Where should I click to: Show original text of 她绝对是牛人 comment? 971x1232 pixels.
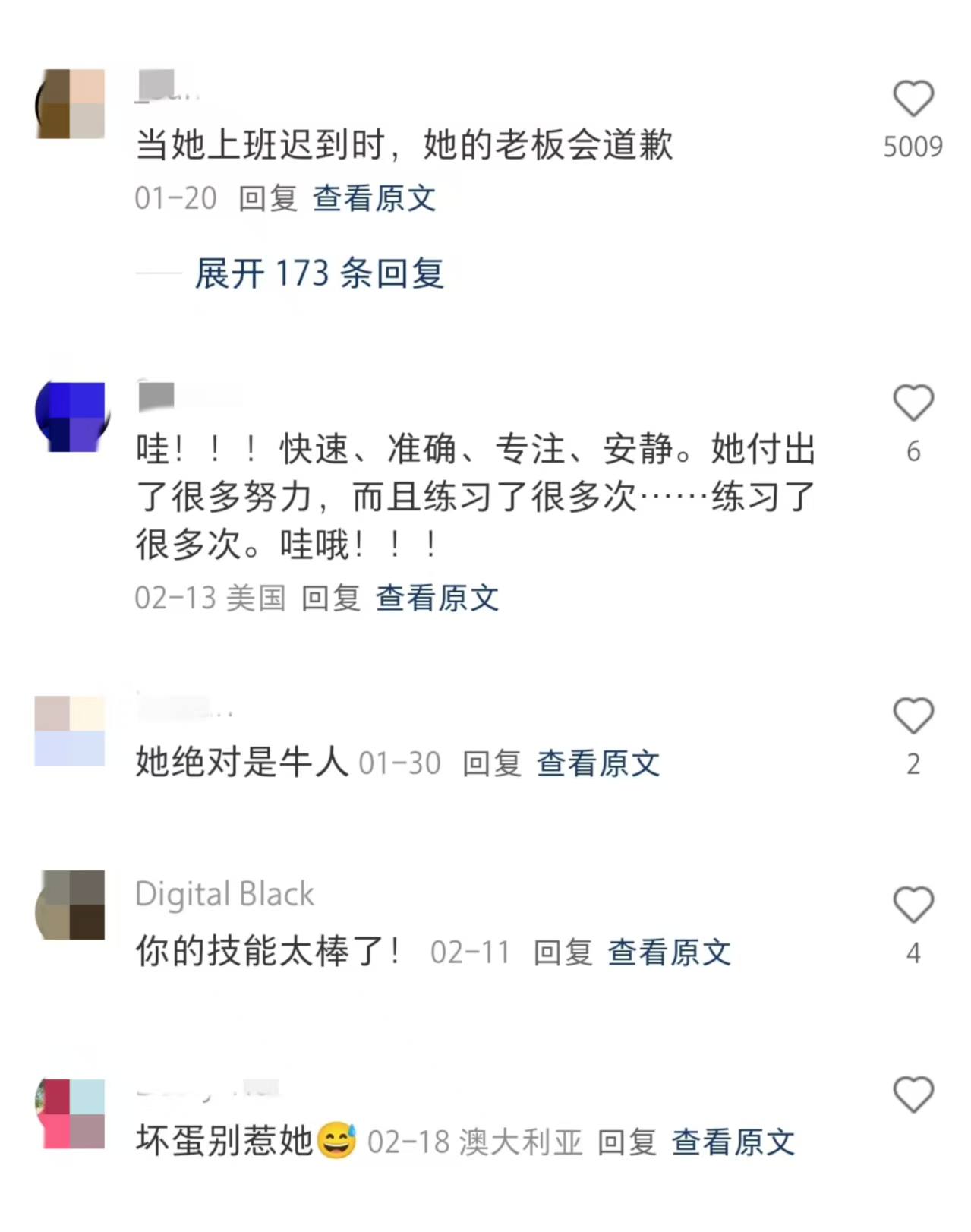click(598, 764)
